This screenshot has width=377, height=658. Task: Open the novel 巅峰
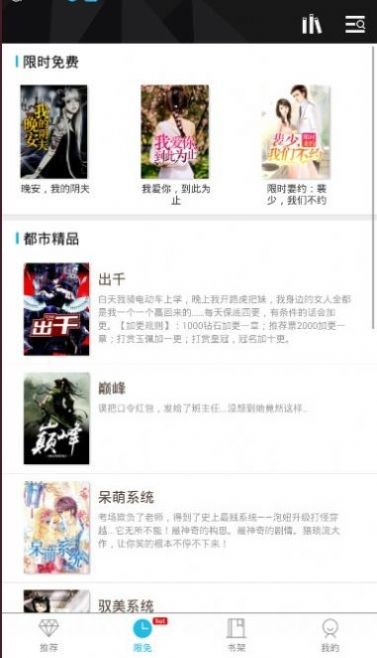(x=188, y=418)
